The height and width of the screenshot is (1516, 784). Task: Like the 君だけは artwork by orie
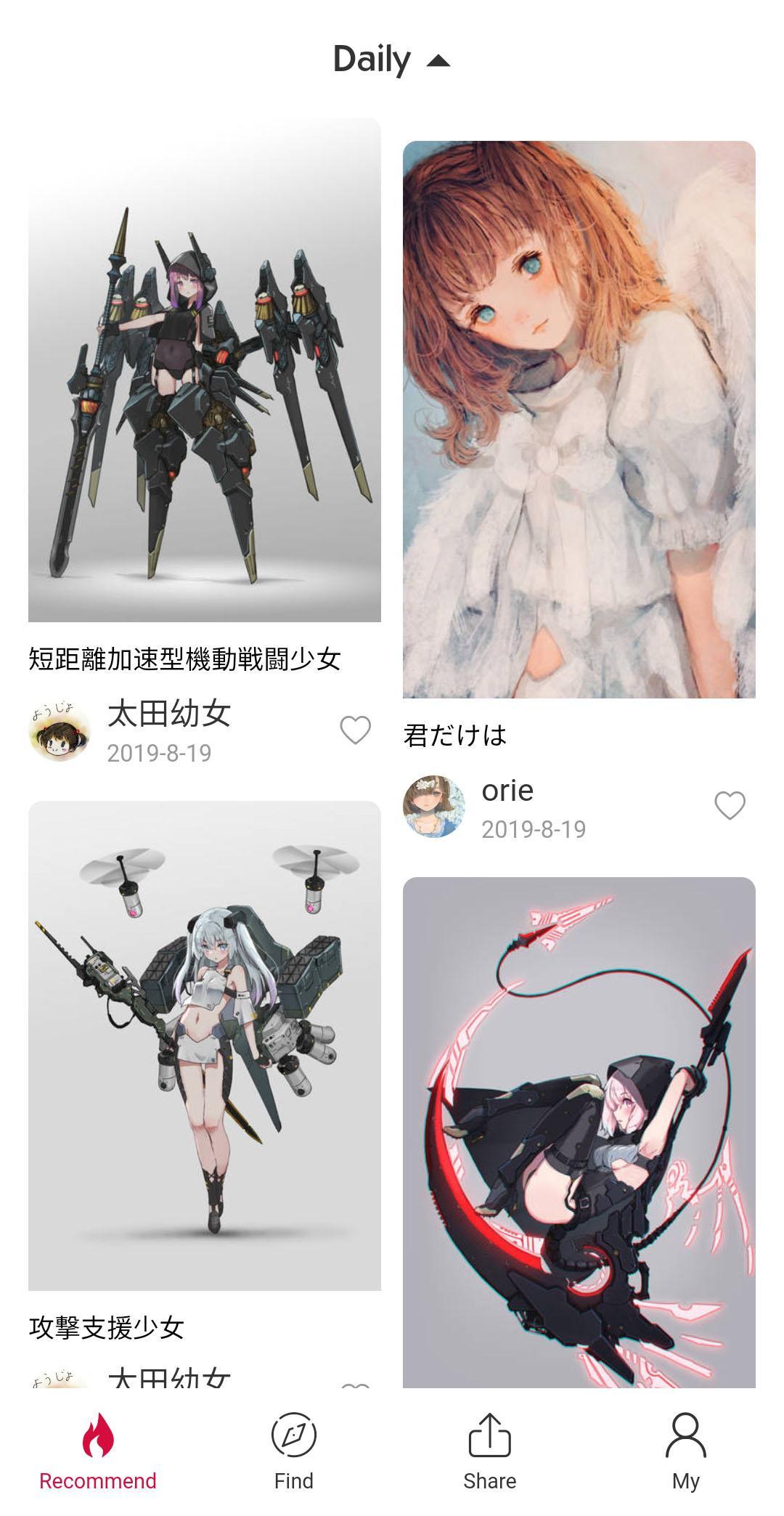[x=730, y=806]
